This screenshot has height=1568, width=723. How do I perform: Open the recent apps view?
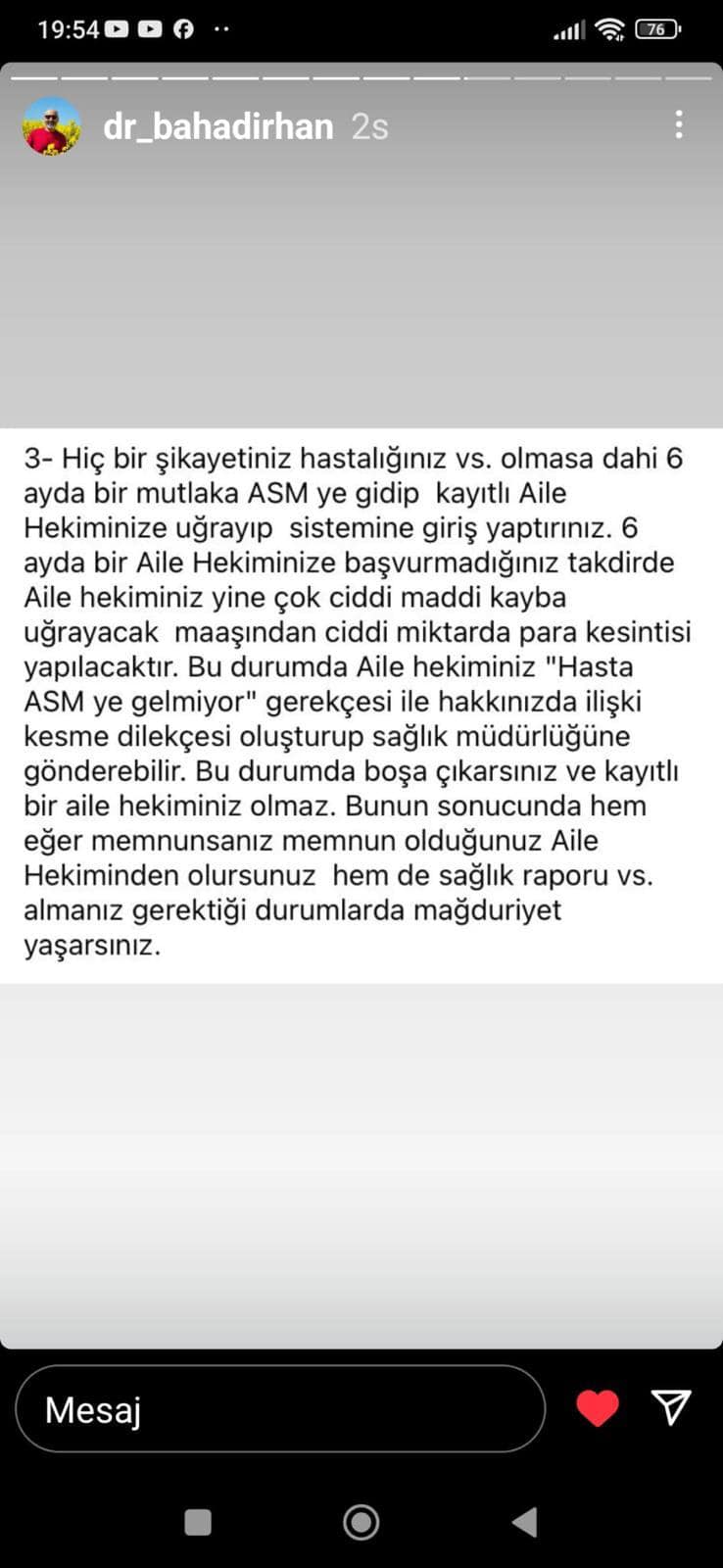(198, 1522)
